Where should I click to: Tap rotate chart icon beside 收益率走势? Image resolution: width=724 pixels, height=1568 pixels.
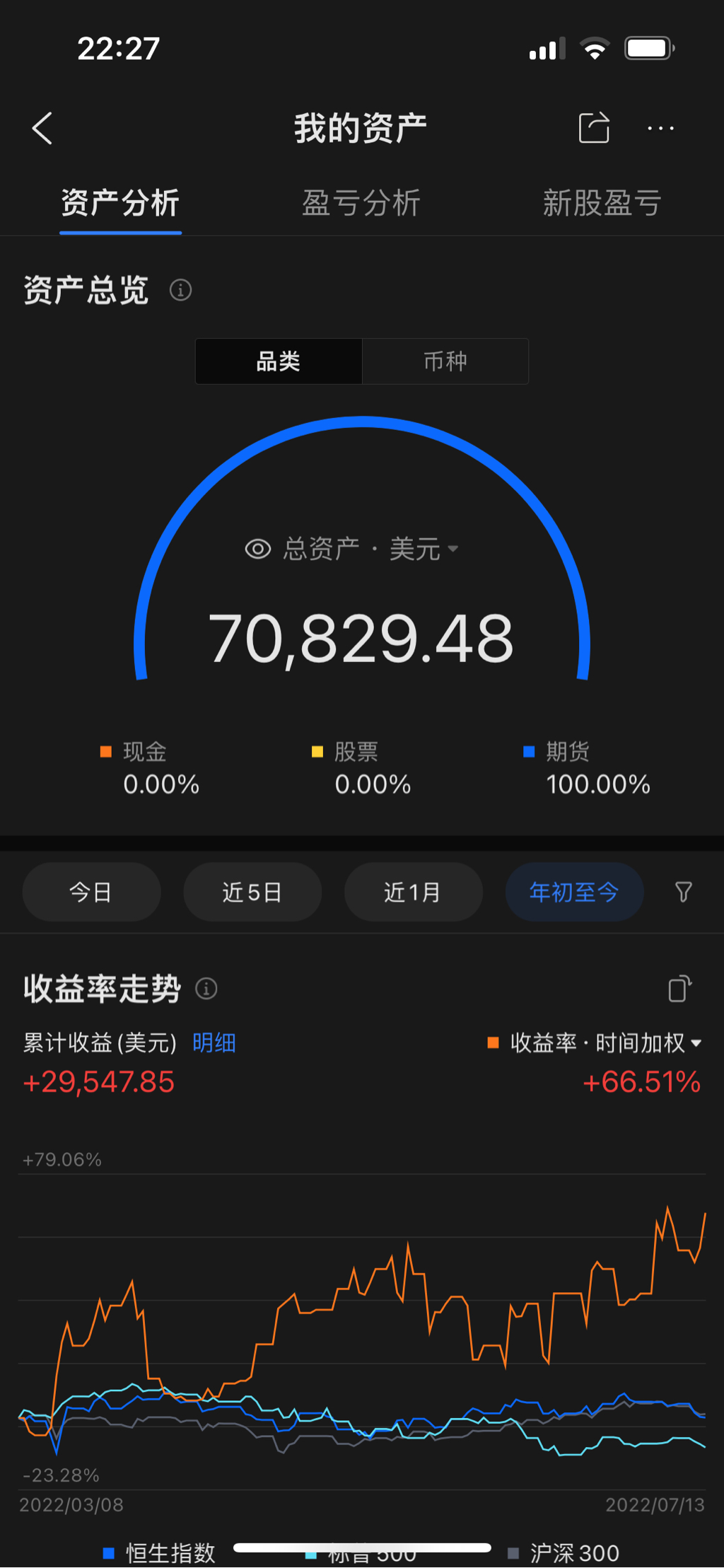[x=679, y=989]
